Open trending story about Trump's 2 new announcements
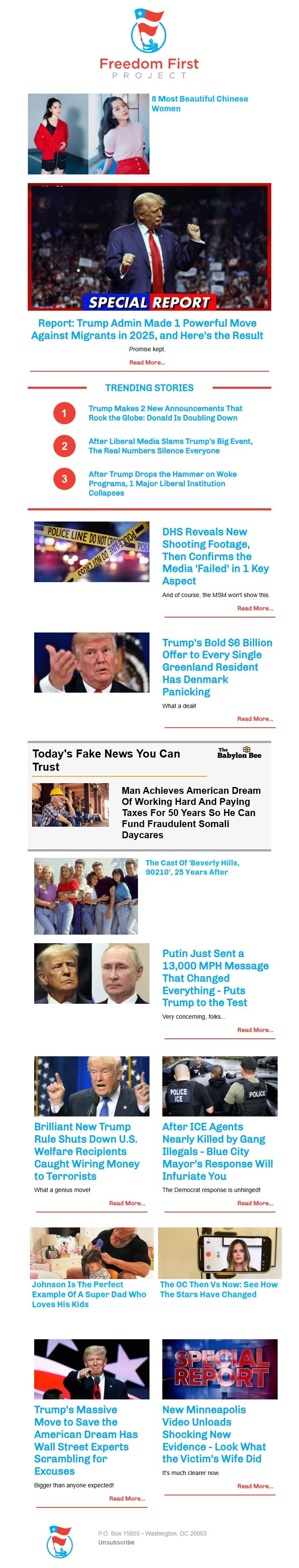Image resolution: width=299 pixels, height=1568 pixels. coord(165,413)
